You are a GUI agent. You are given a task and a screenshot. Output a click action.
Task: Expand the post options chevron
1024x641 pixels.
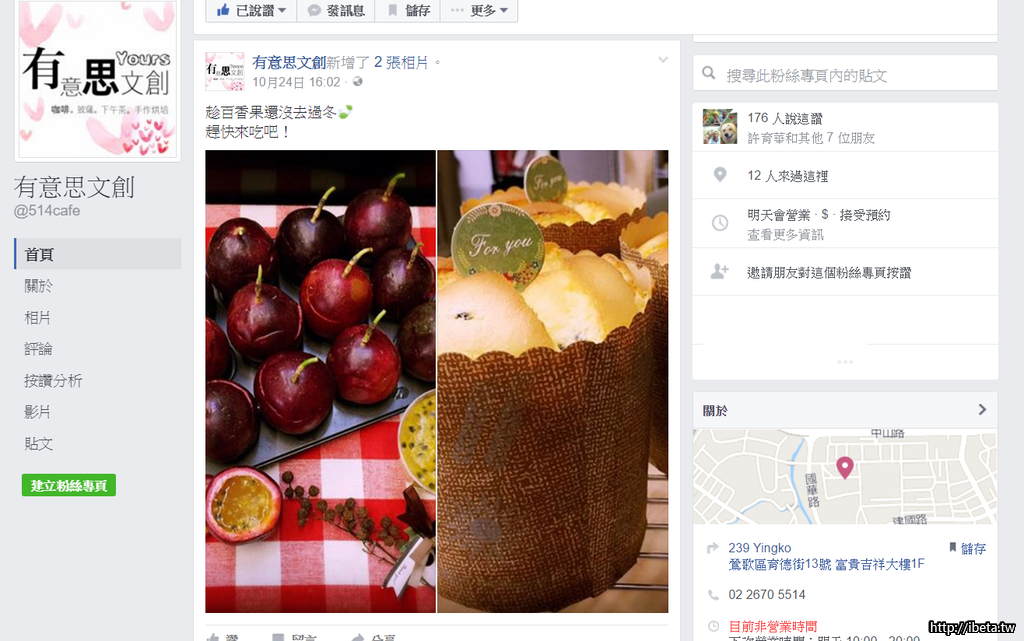pos(662,60)
